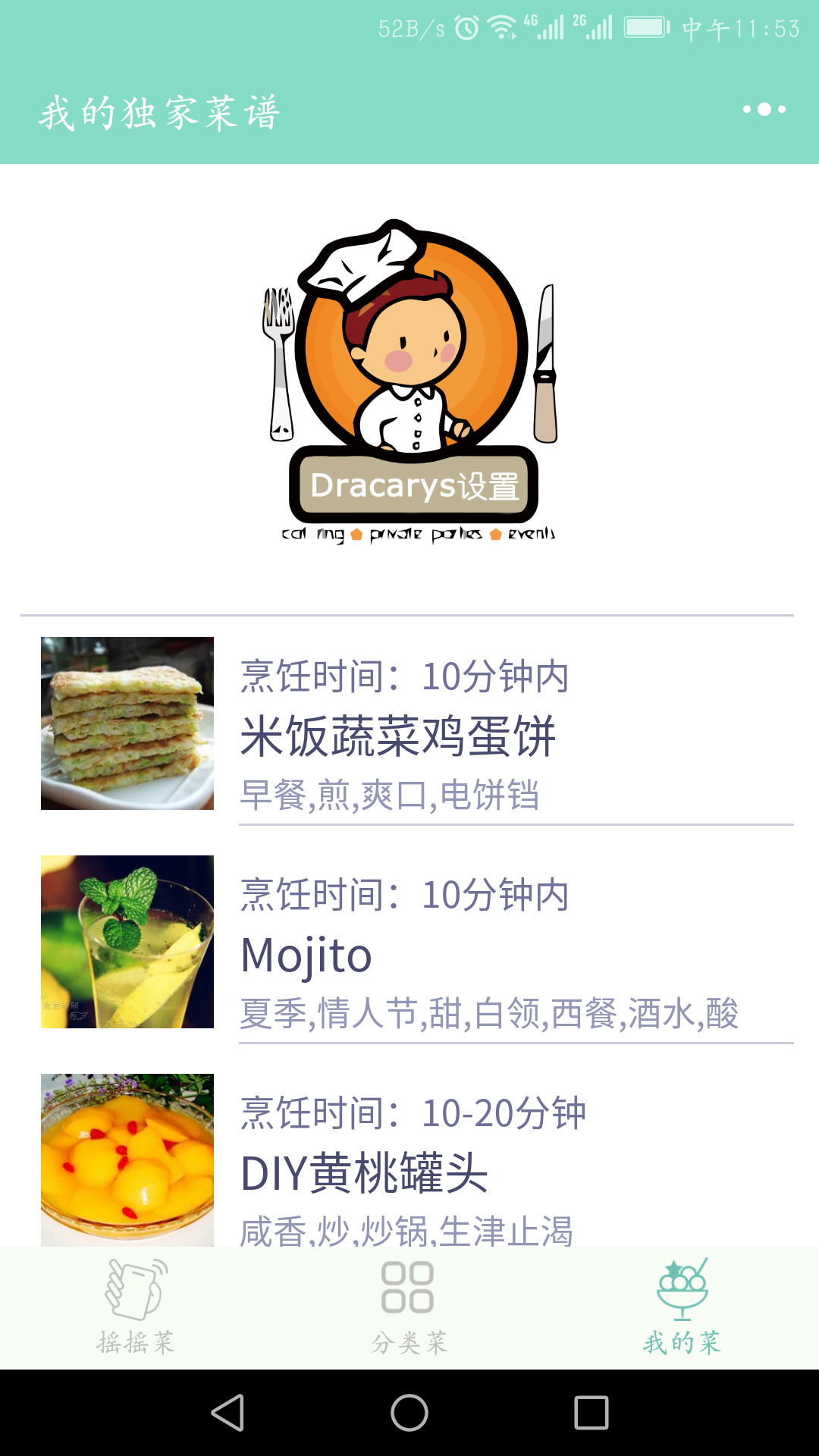This screenshot has width=819, height=1456.
Task: Switch to the 摇摇菜 tab
Action: point(136,1307)
